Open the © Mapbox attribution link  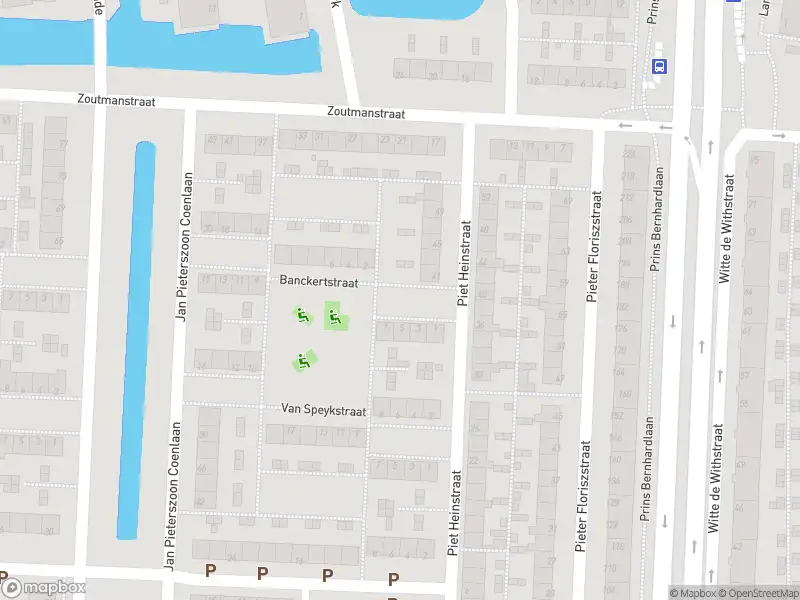click(690, 593)
